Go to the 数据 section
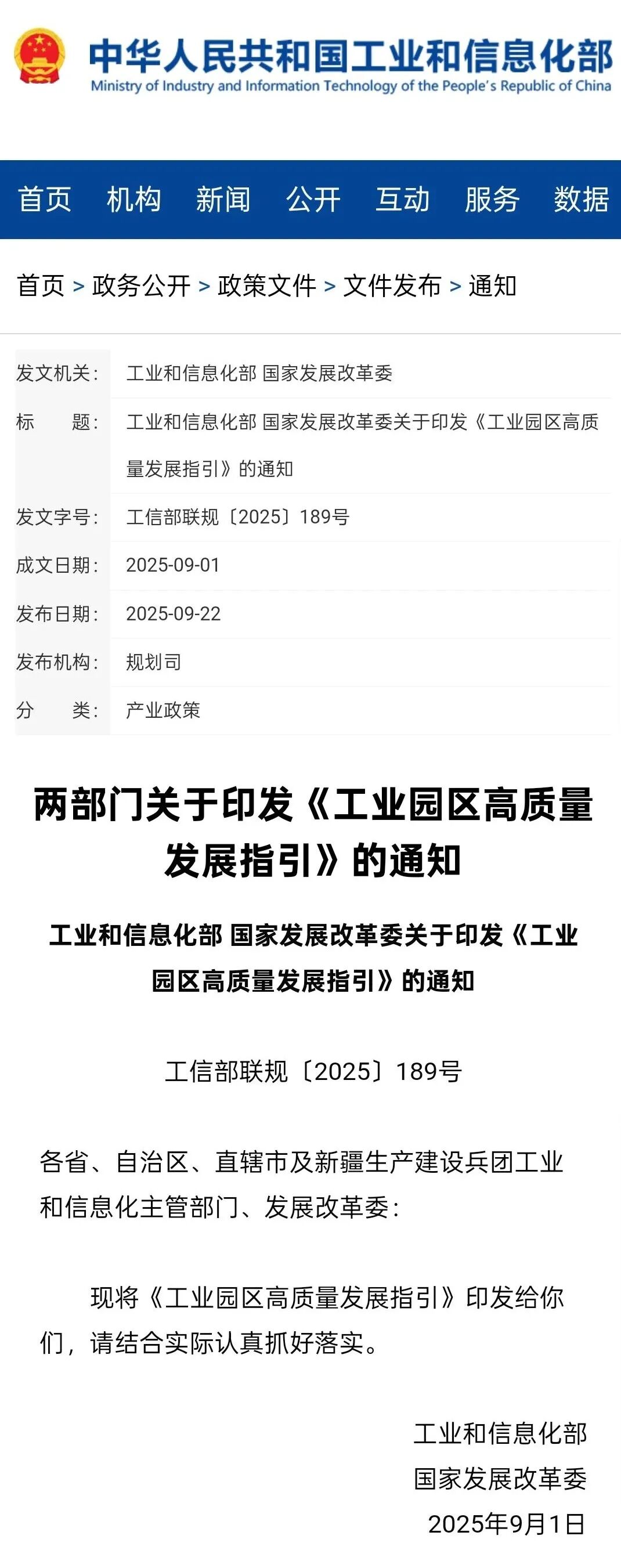 [x=581, y=200]
